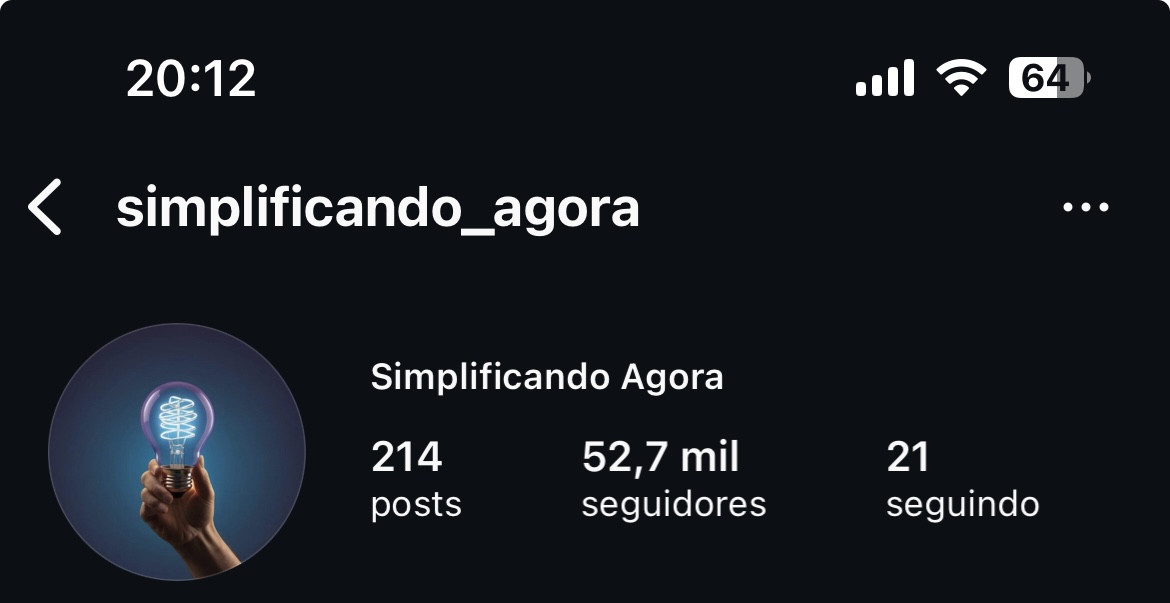Open the 52,7 mil seguidores list
1170x603 pixels.
point(673,479)
